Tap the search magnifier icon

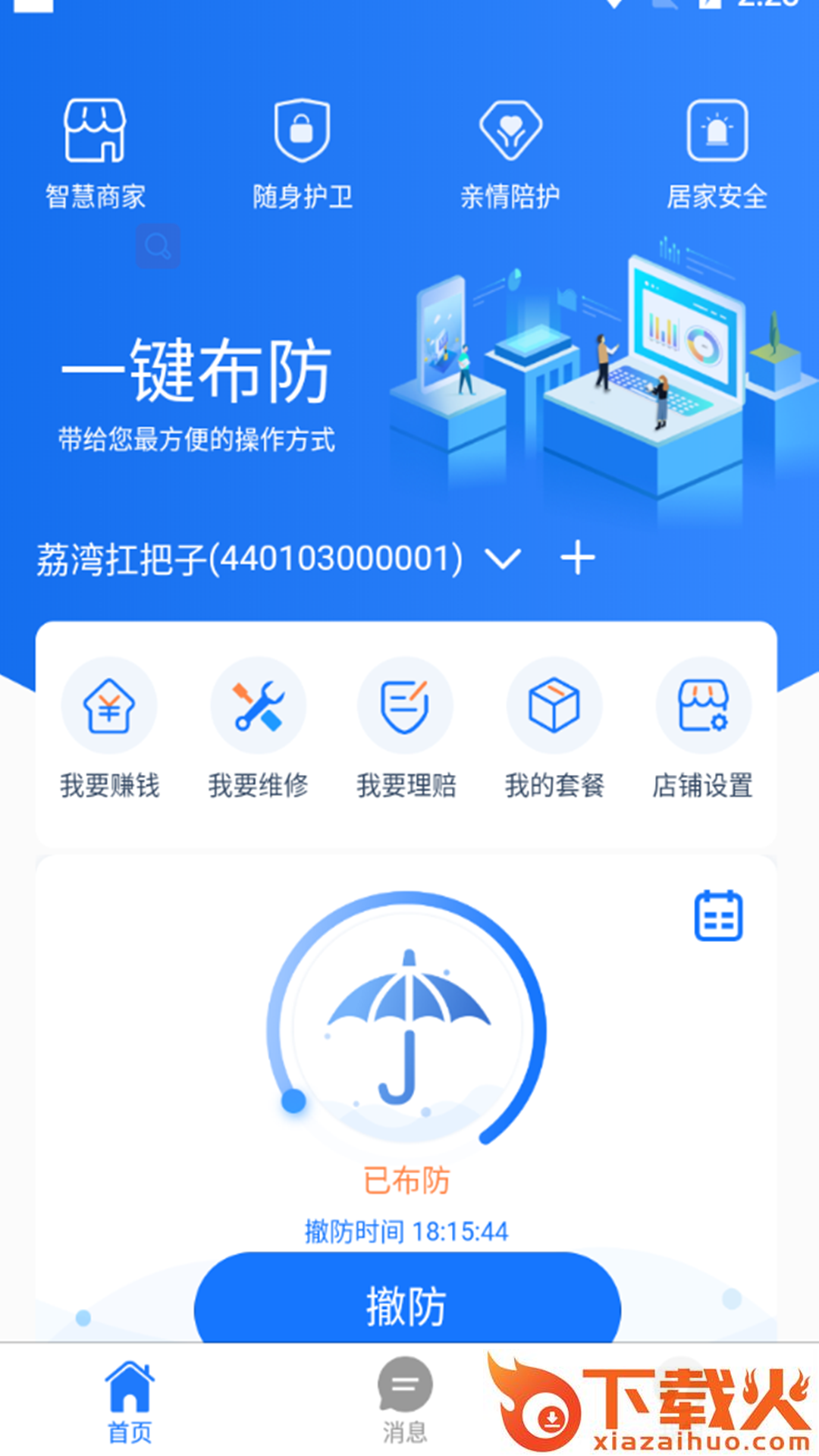click(x=158, y=246)
